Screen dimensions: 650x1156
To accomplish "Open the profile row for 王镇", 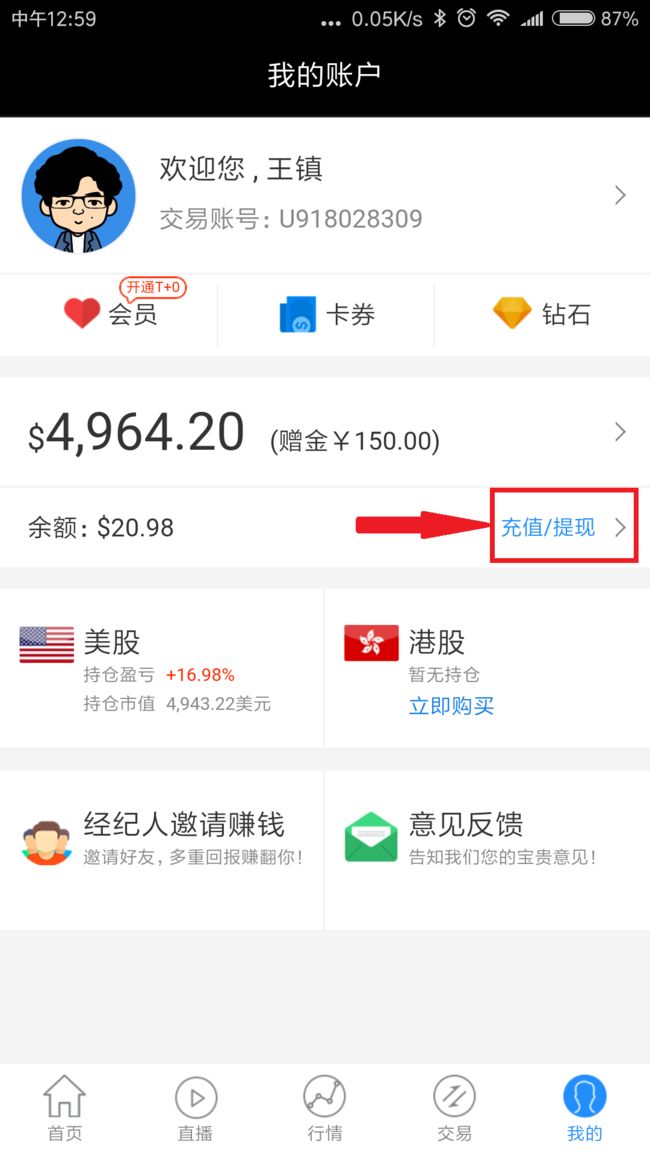I will point(325,195).
